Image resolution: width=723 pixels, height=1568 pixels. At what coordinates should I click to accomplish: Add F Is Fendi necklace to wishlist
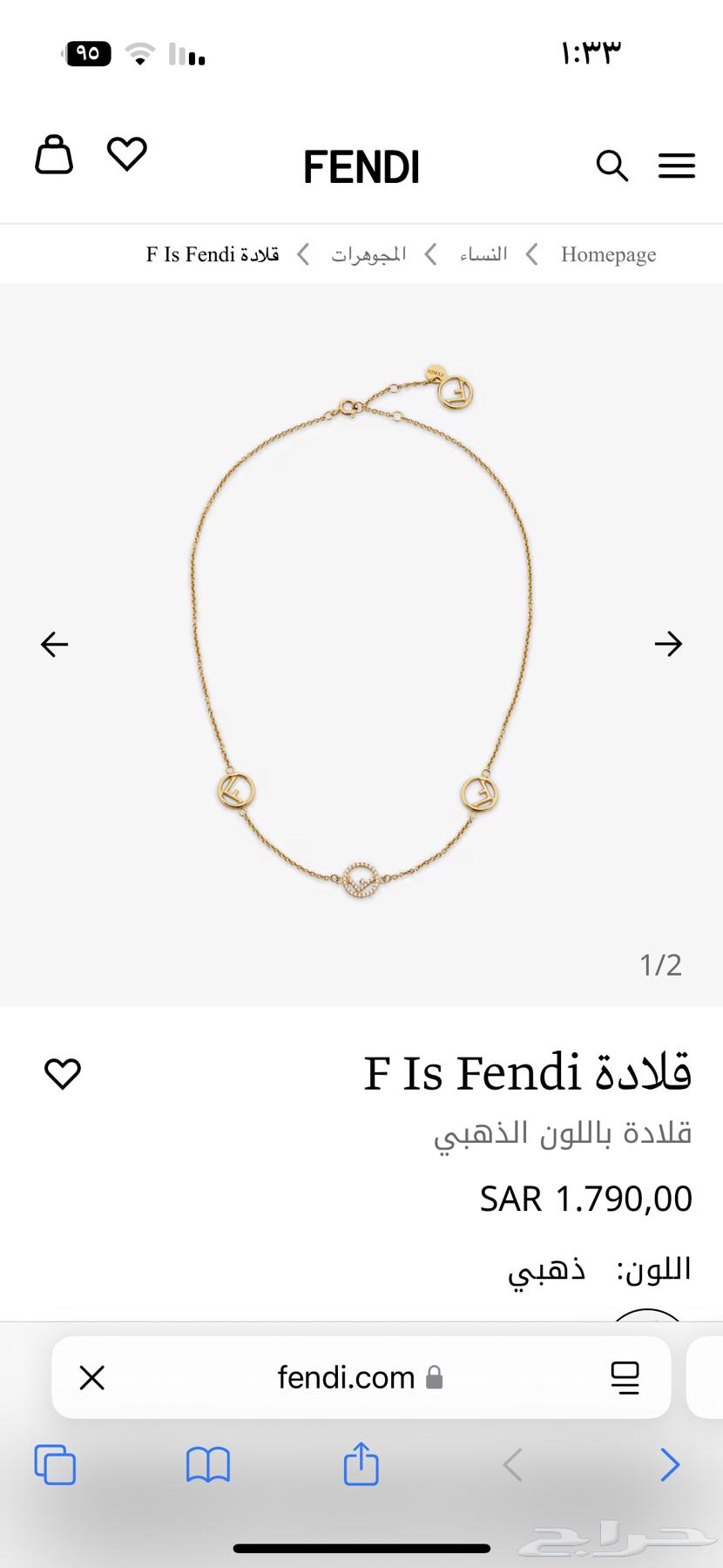click(63, 1073)
